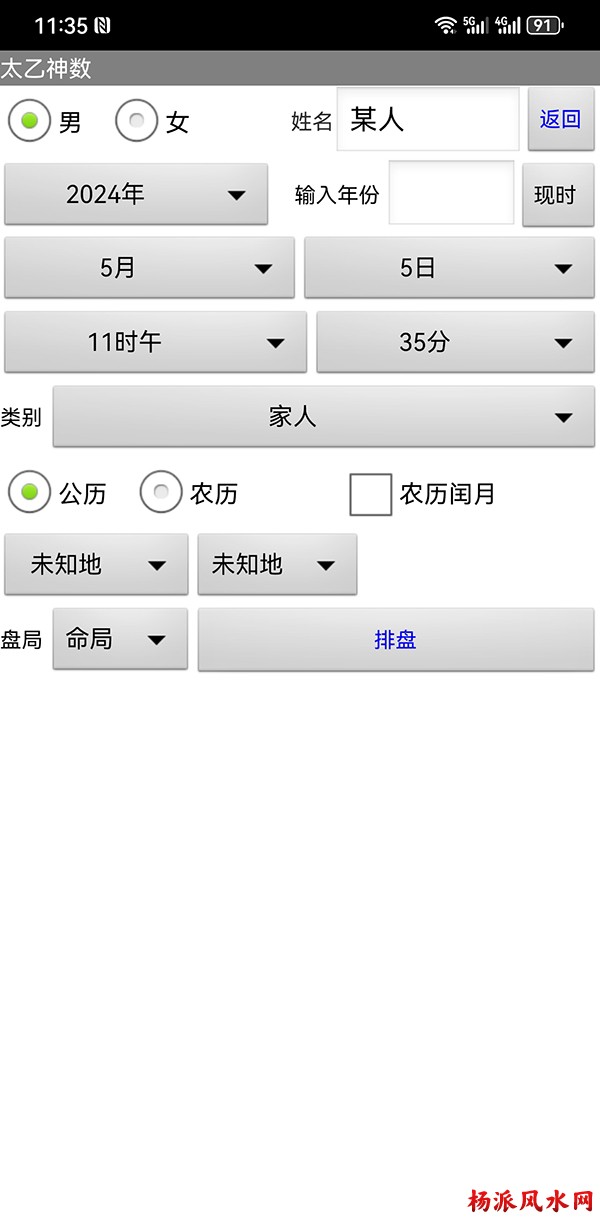600x1224 pixels.
Task: Expand the 盘局 命局 dropdown
Action: click(120, 639)
